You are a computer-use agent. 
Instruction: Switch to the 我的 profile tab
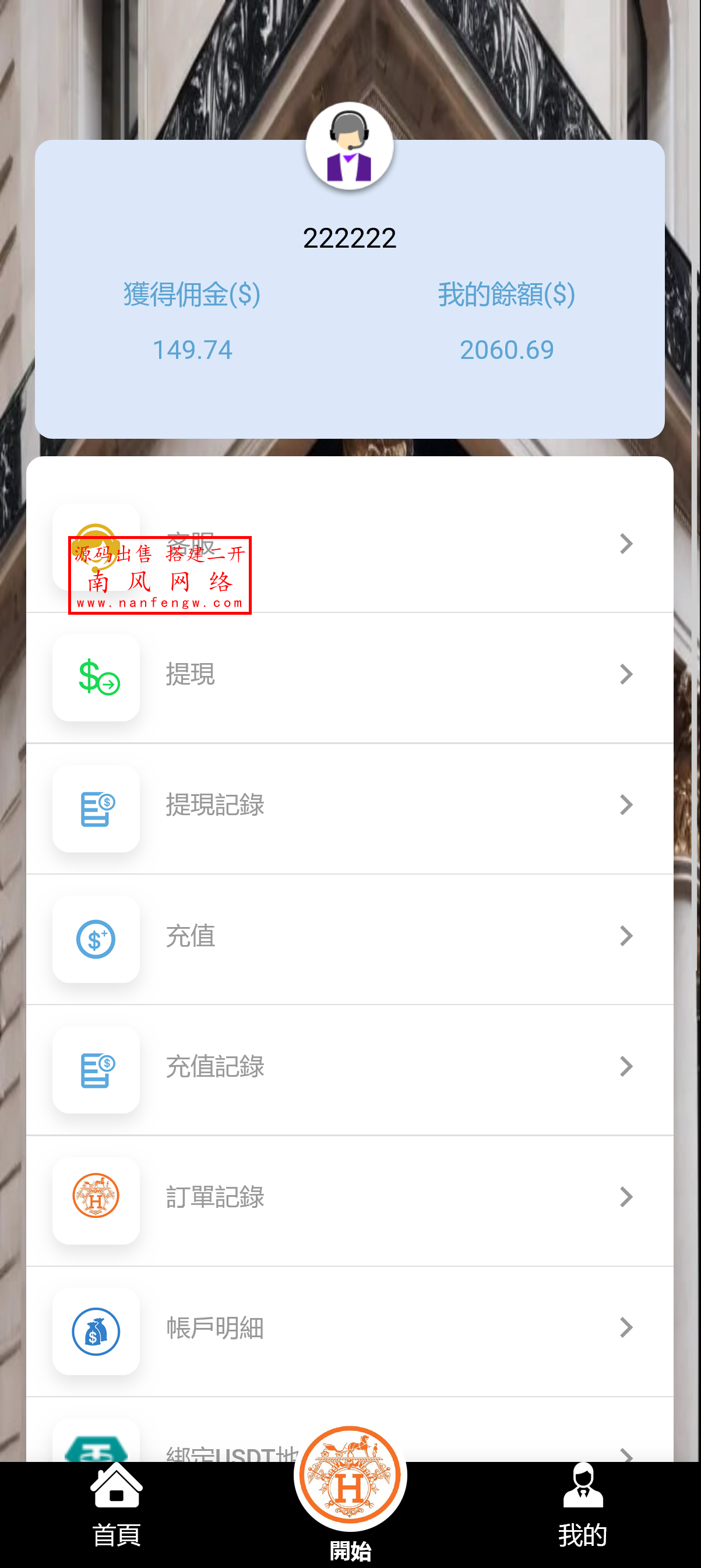click(x=582, y=1506)
